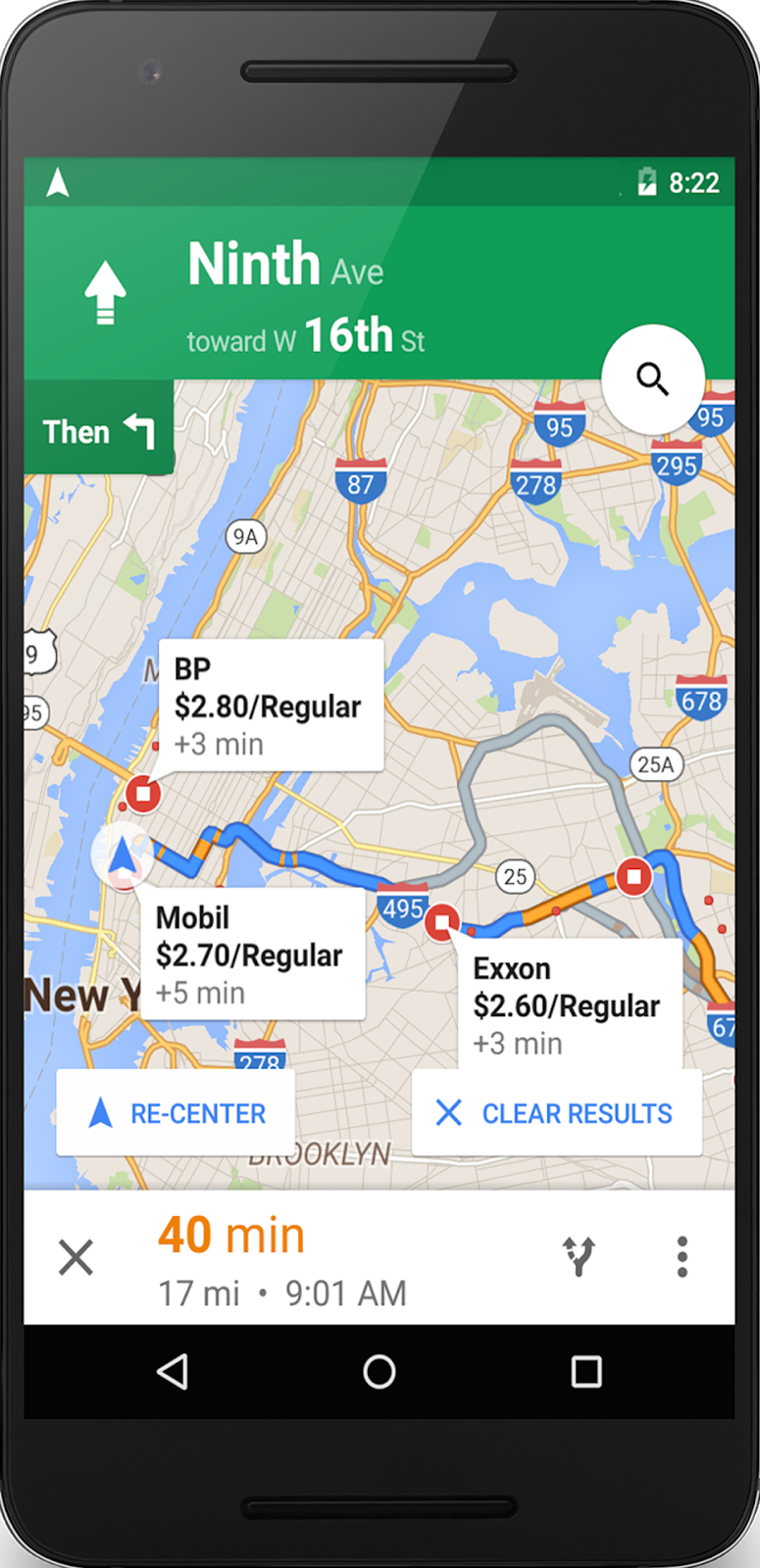Viewport: 760px width, 1568px height.
Task: Open the Then turn-left next step chip
Action: pyautogui.click(x=99, y=429)
